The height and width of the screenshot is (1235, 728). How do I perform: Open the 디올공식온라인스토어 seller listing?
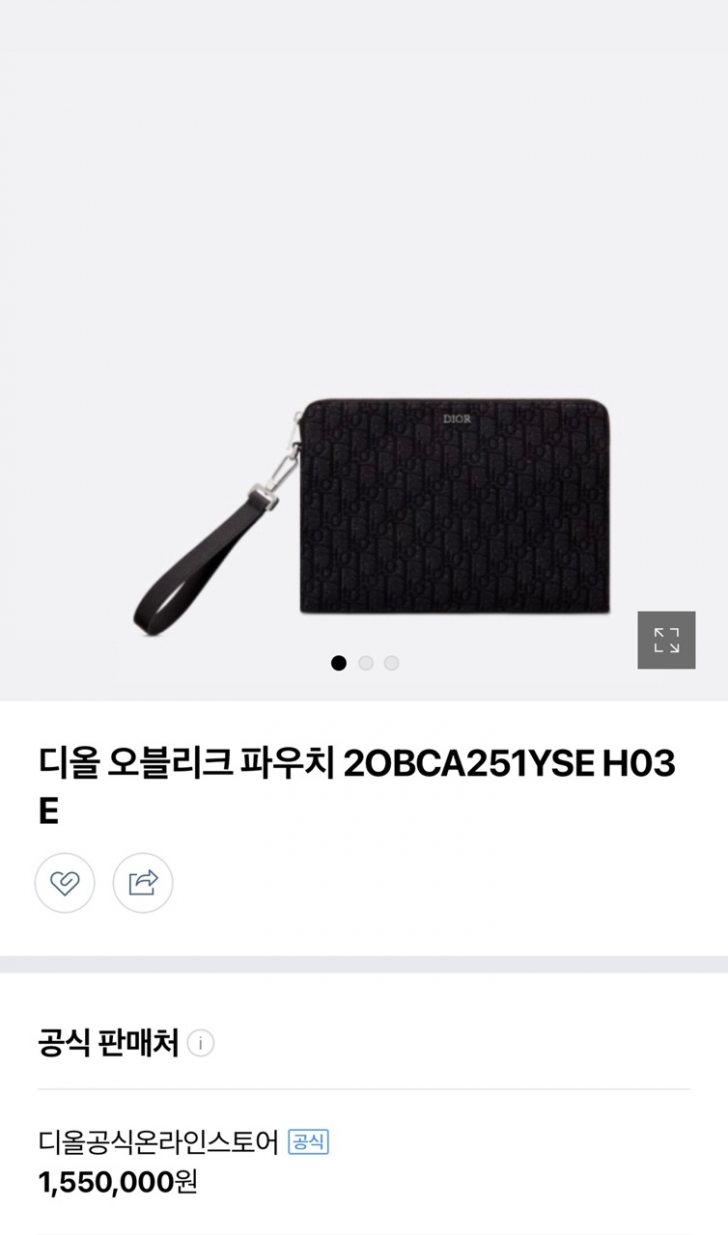(x=157, y=1141)
